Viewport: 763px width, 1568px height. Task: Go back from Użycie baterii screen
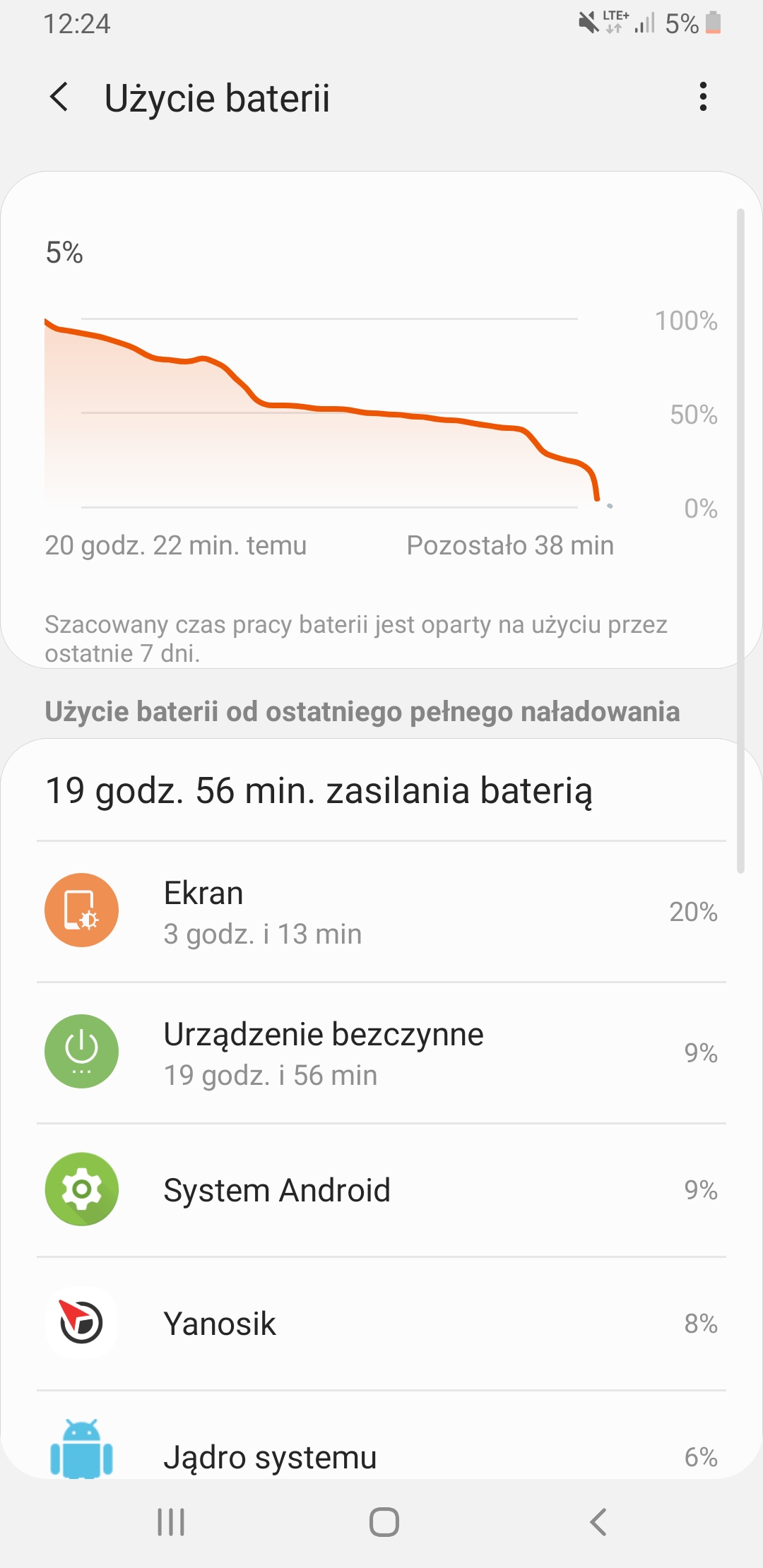[60, 97]
